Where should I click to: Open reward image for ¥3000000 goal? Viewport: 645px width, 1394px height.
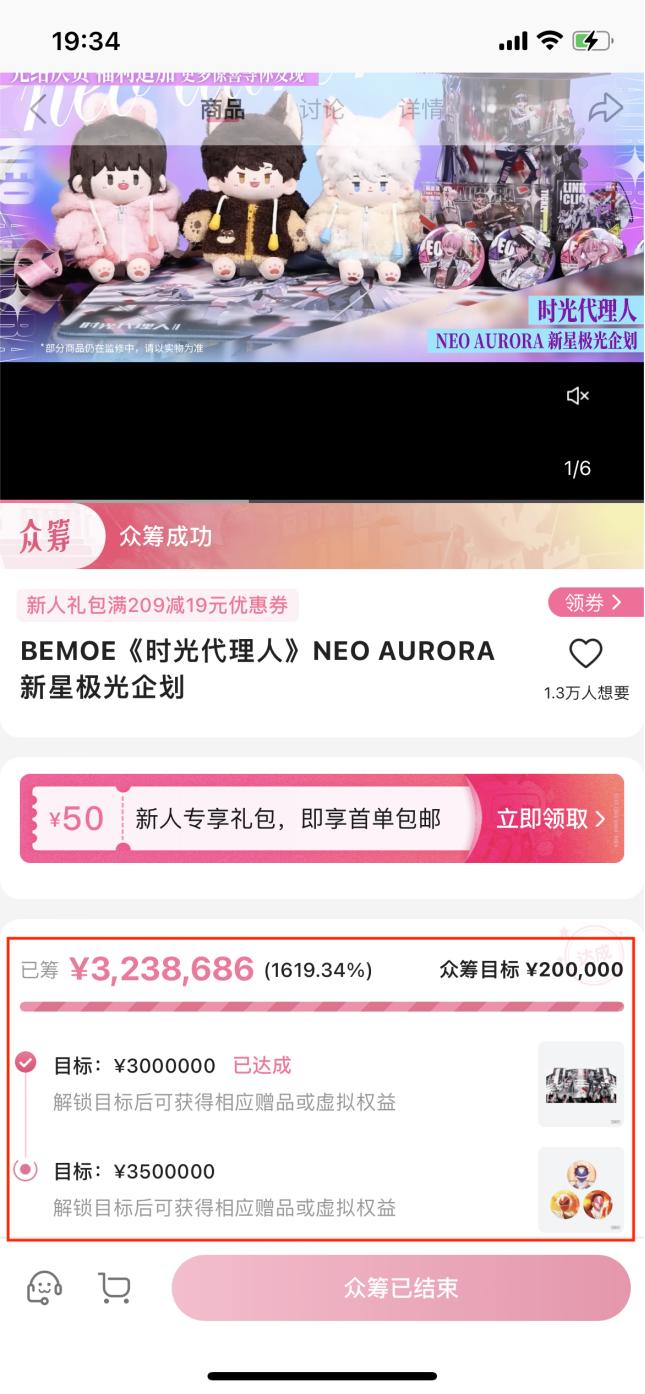[581, 1085]
